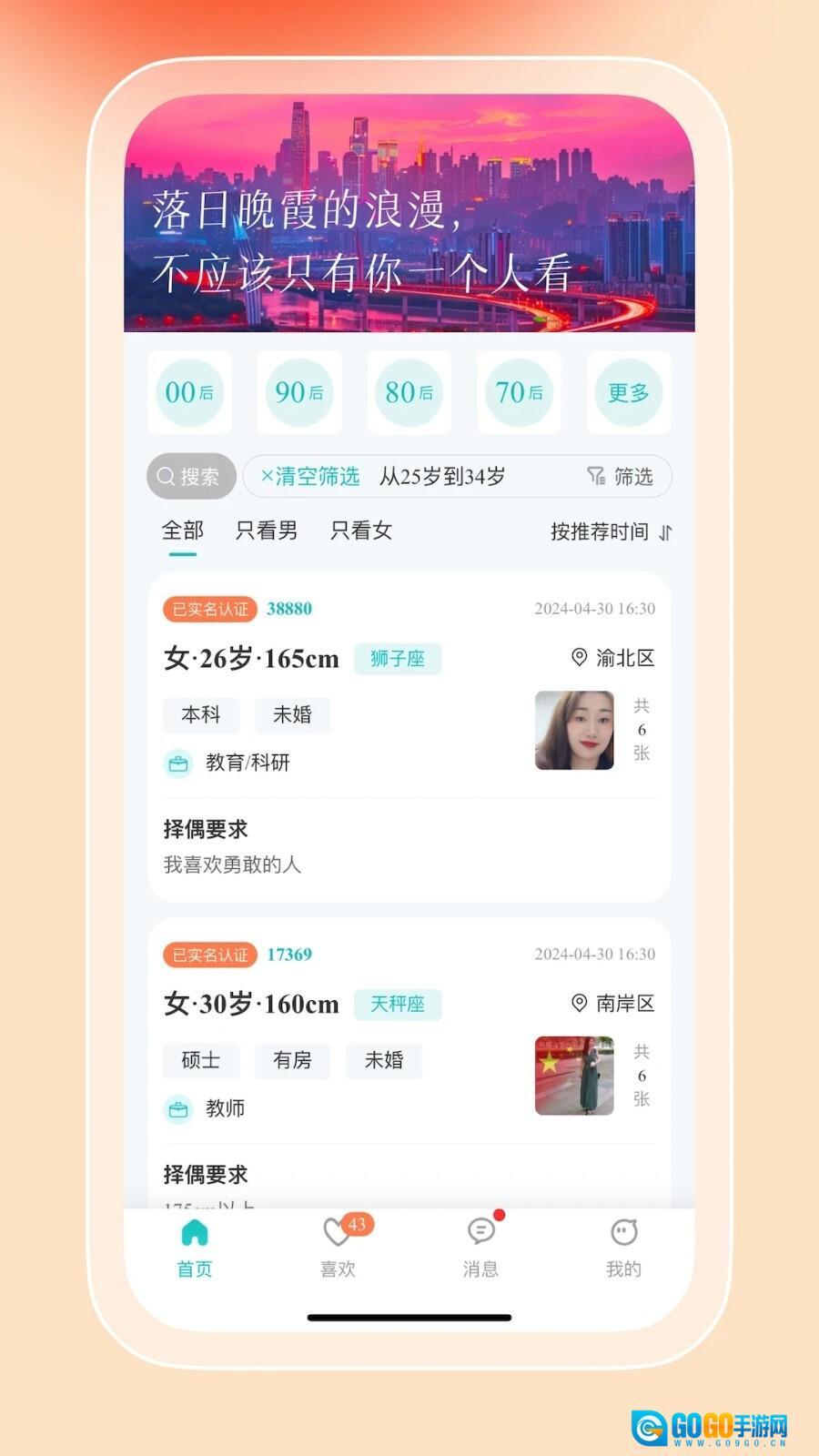Go to the 首页 home tab
The width and height of the screenshot is (819, 1456).
(194, 1249)
